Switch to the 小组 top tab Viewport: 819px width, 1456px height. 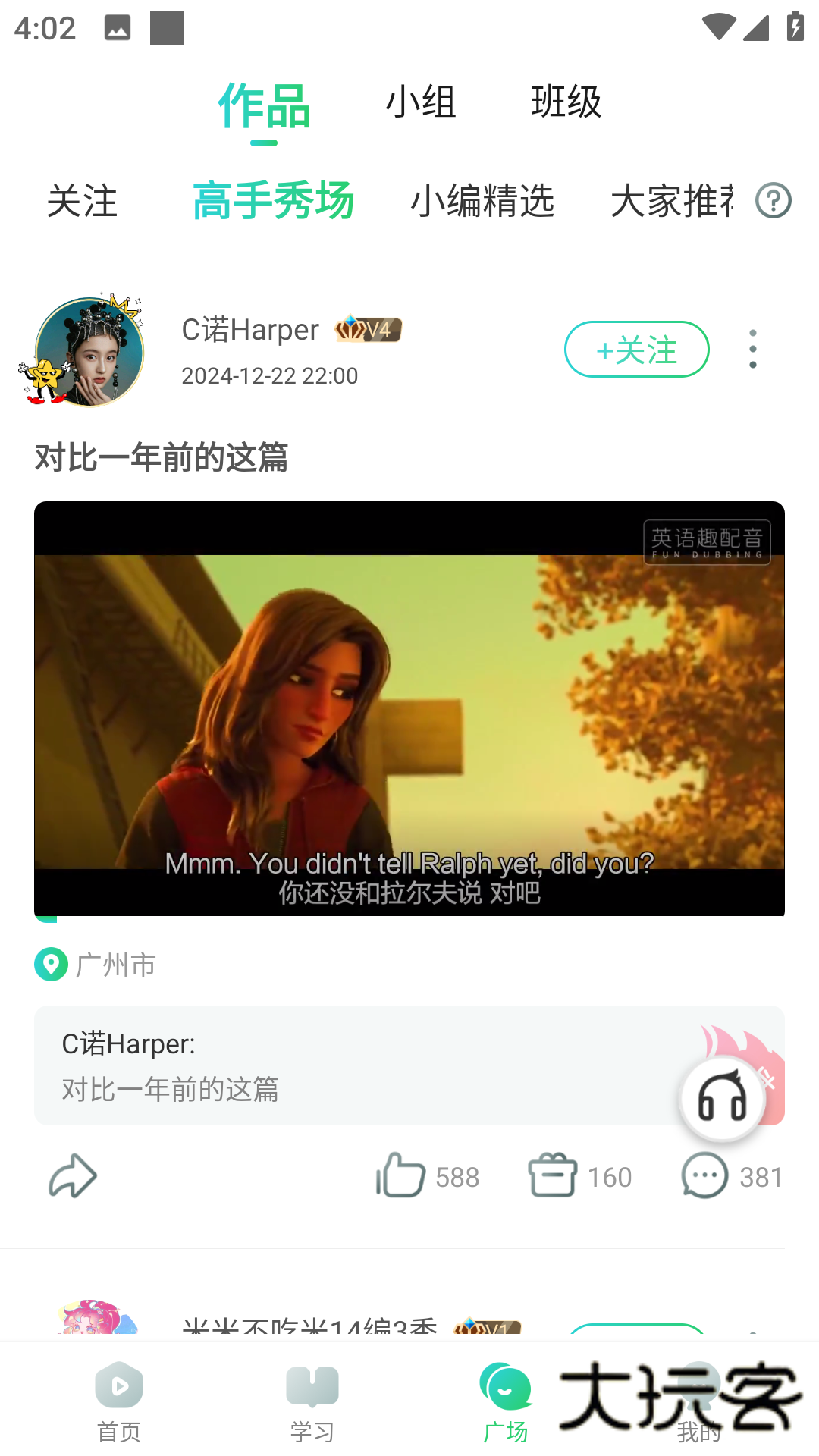(x=421, y=102)
